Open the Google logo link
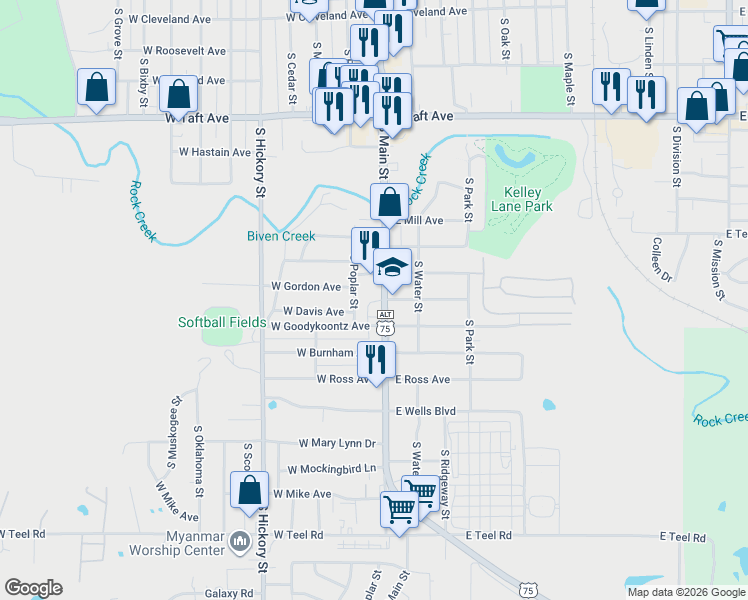748x600 pixels. pos(33,587)
